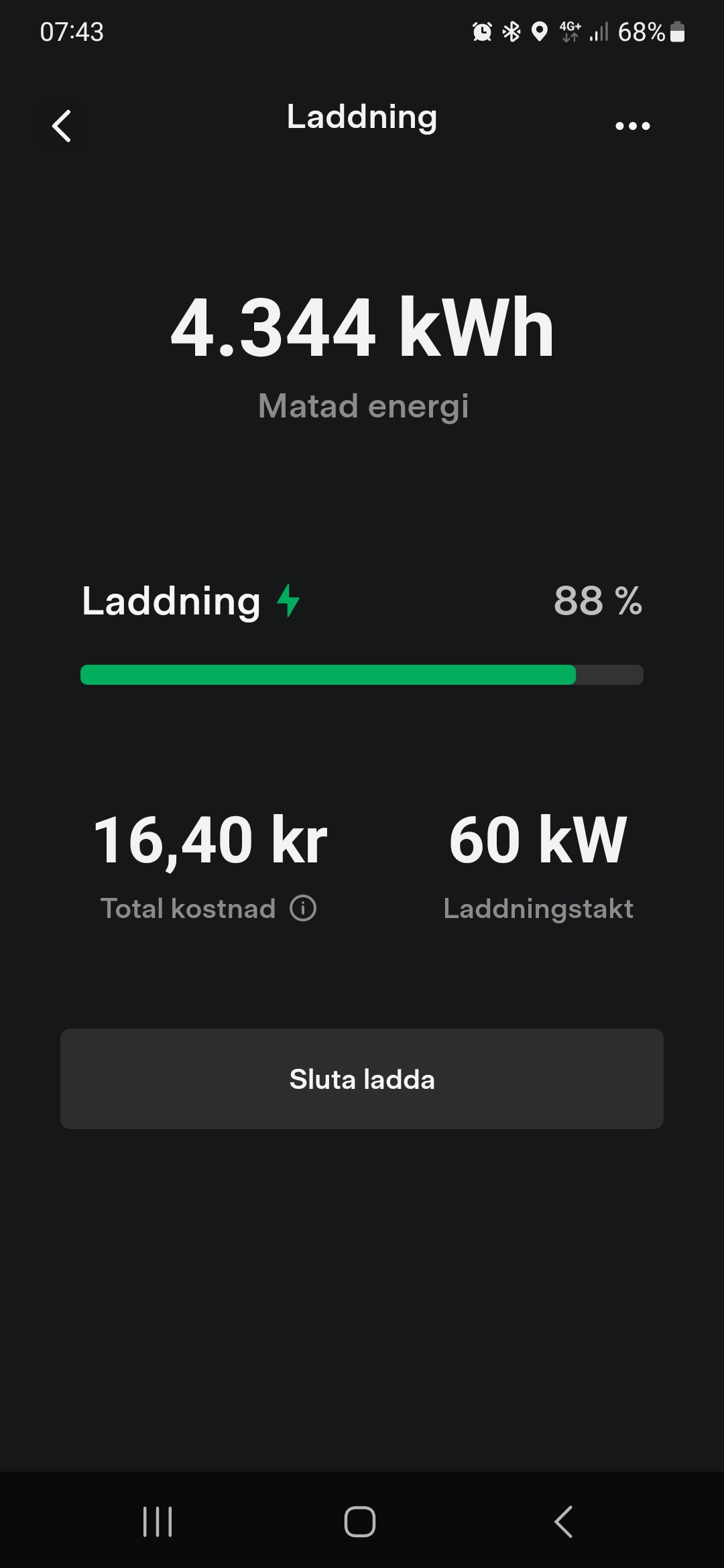Tap the info icon beside Total kostnad
724x1568 pixels.
point(303,909)
